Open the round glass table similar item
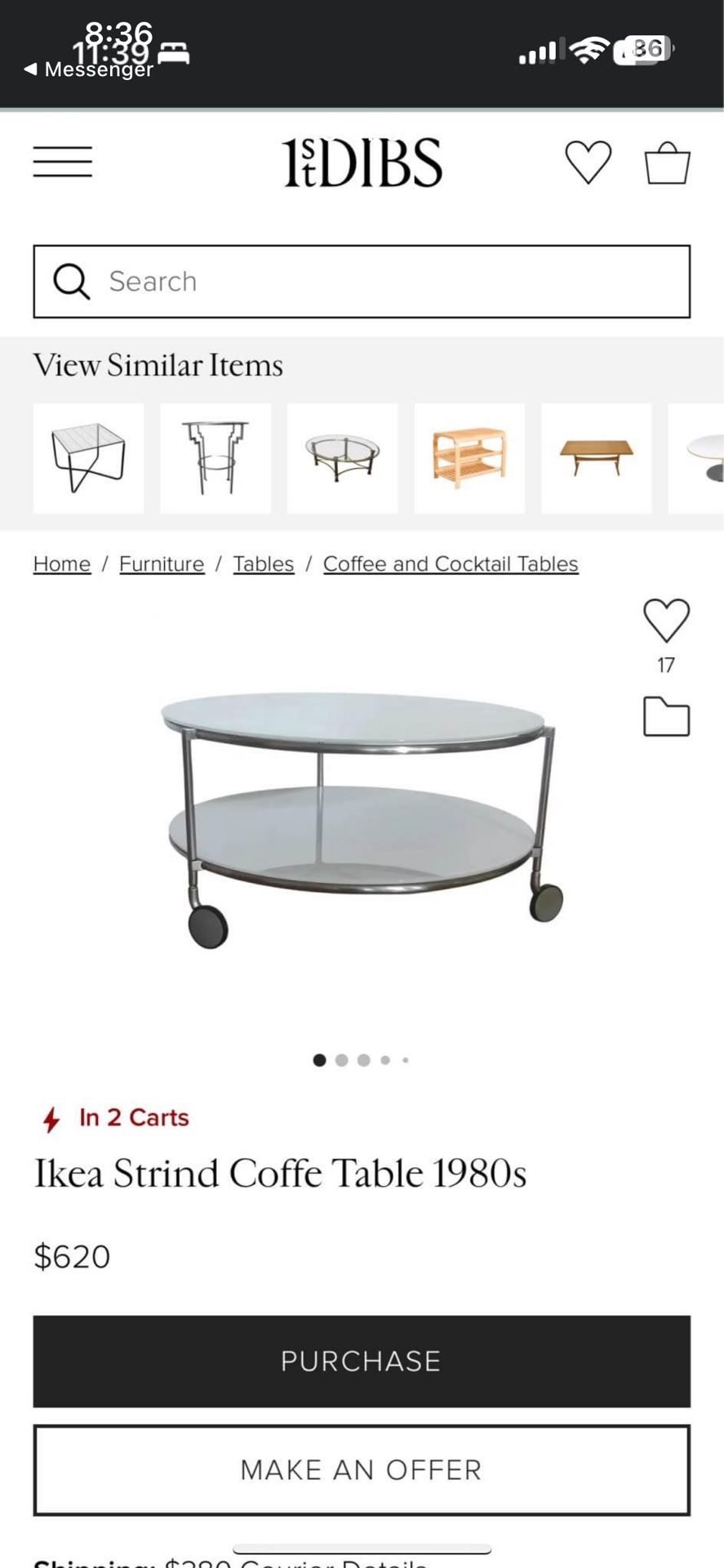The height and width of the screenshot is (1568, 724). (342, 458)
